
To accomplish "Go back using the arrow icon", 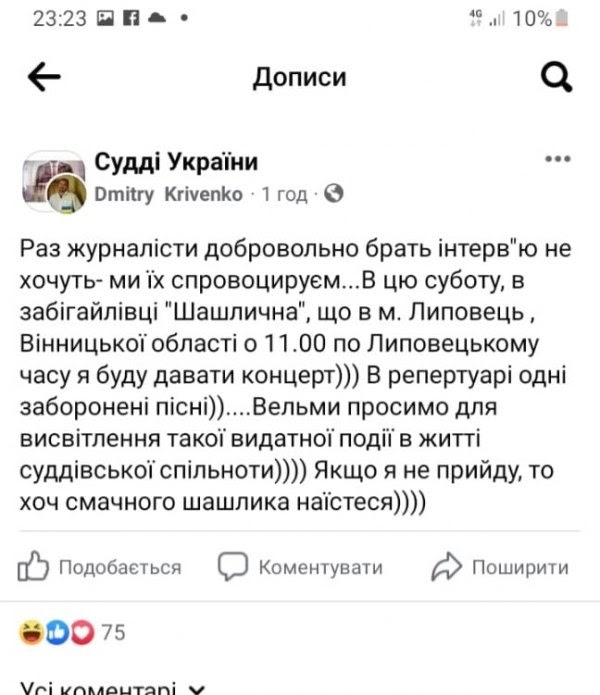I will pos(44,77).
